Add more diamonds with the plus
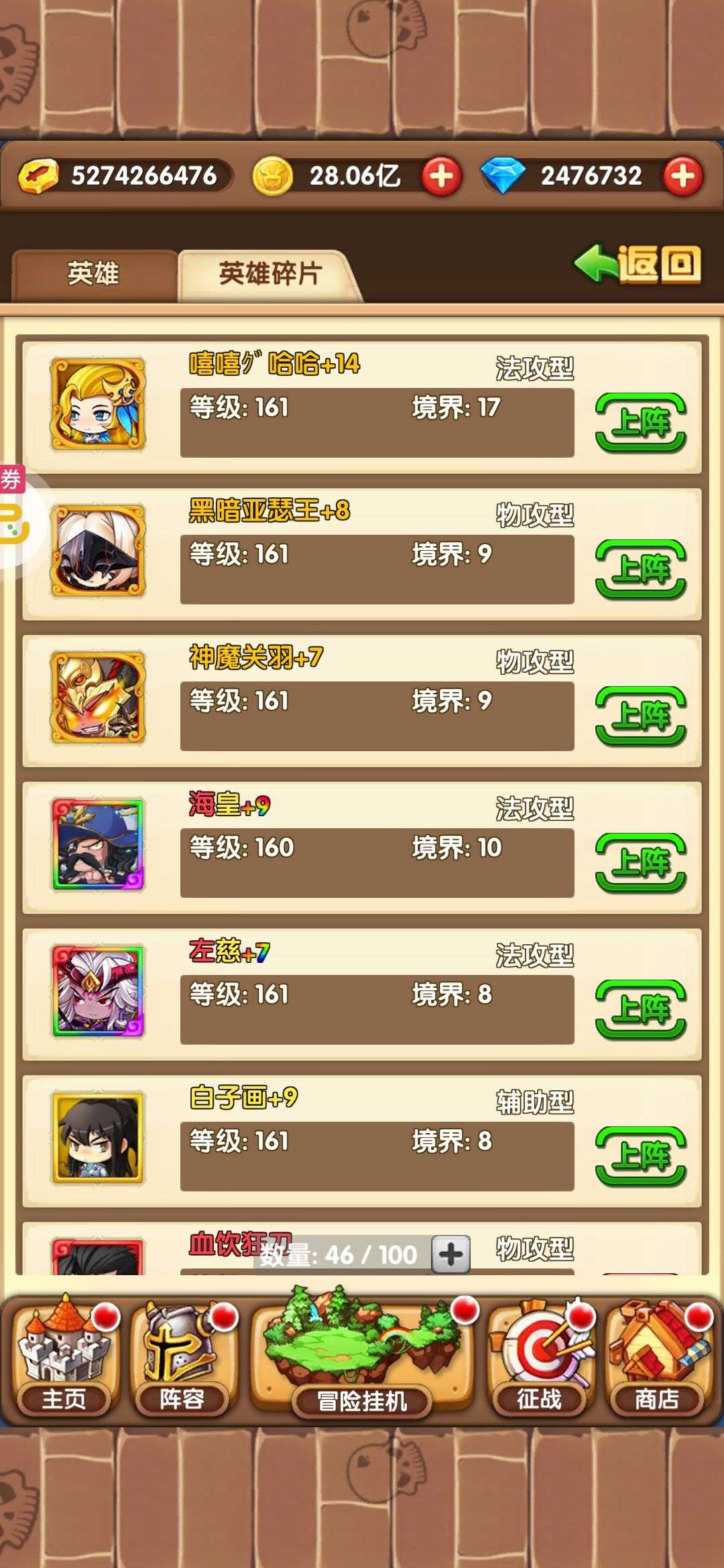Image resolution: width=724 pixels, height=1568 pixels. (x=682, y=176)
